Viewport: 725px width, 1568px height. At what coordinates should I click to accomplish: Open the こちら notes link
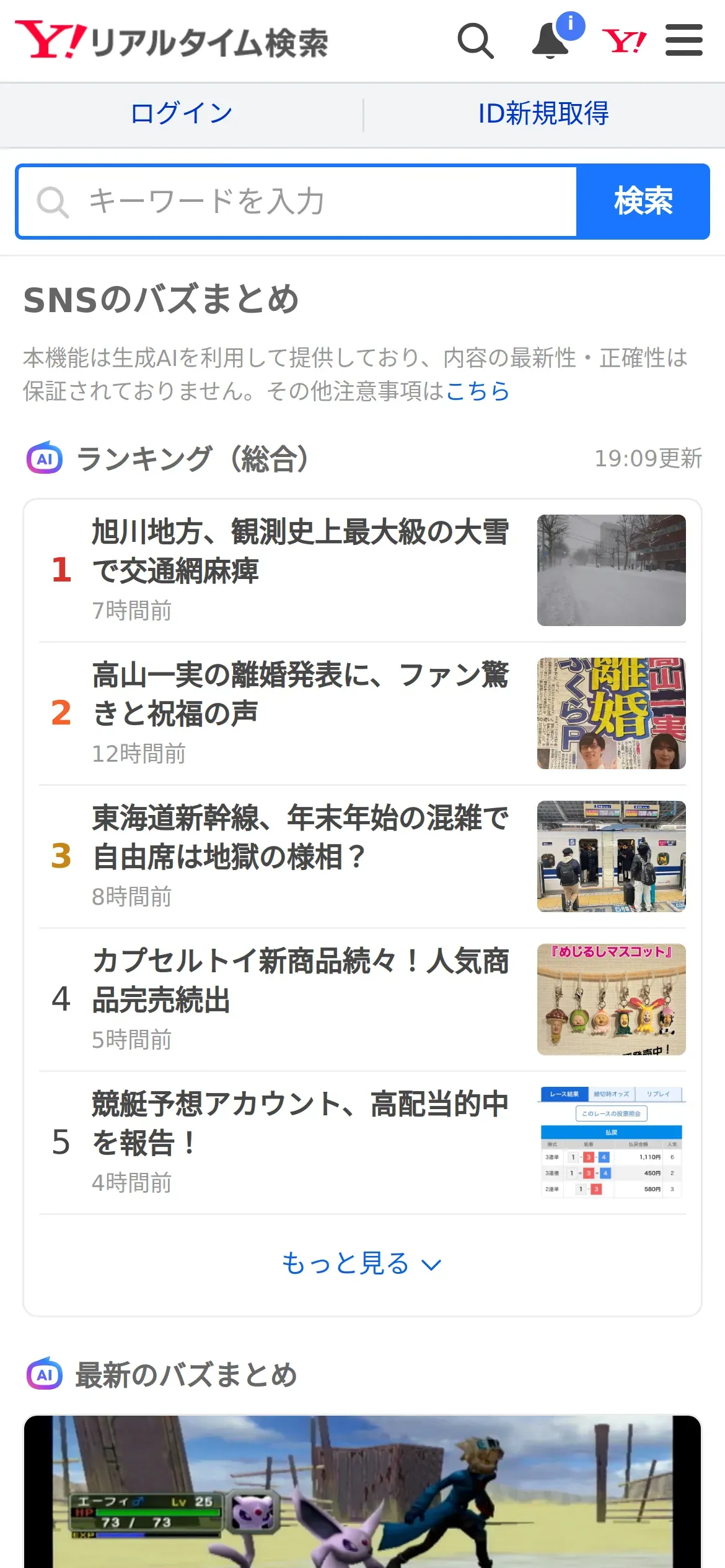click(478, 391)
